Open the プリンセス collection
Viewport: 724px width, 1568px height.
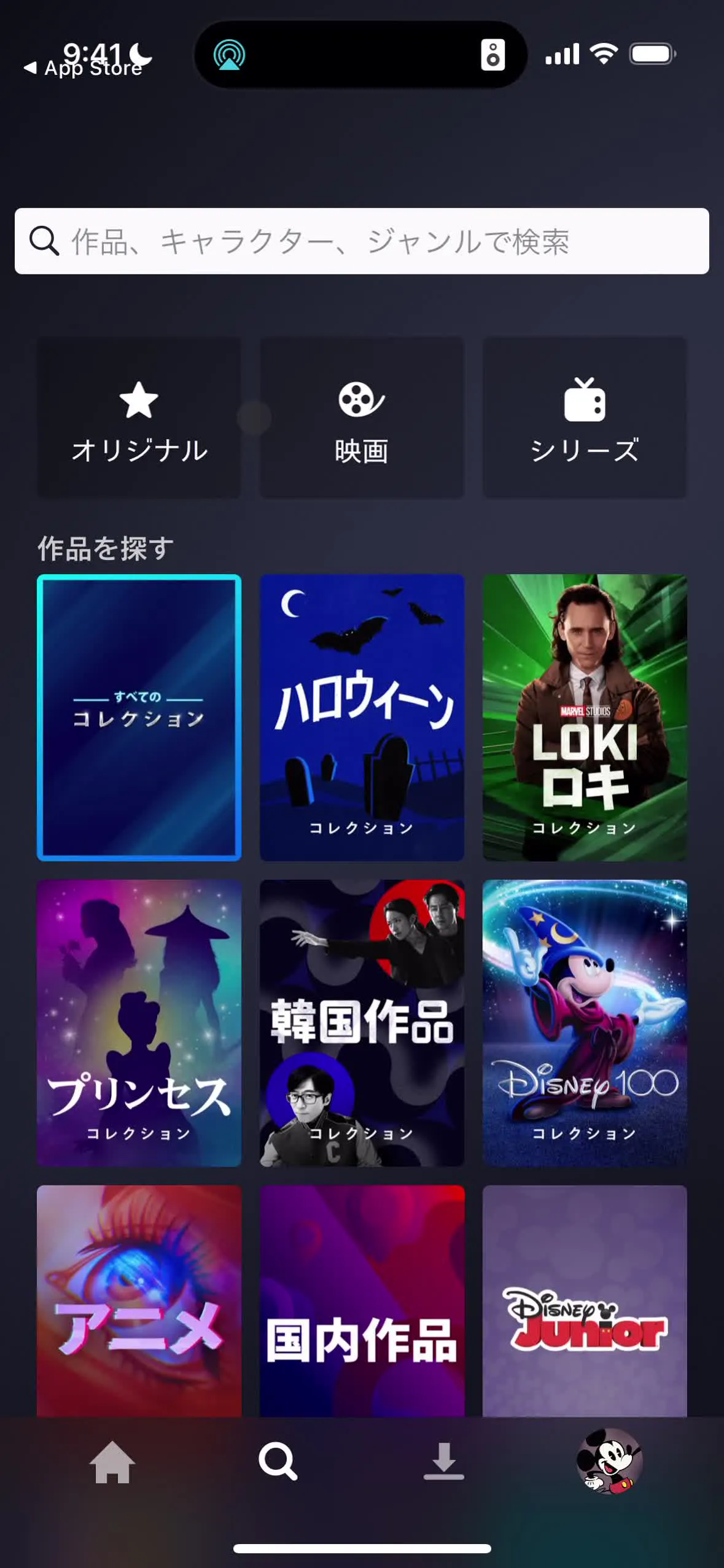coord(139,1023)
